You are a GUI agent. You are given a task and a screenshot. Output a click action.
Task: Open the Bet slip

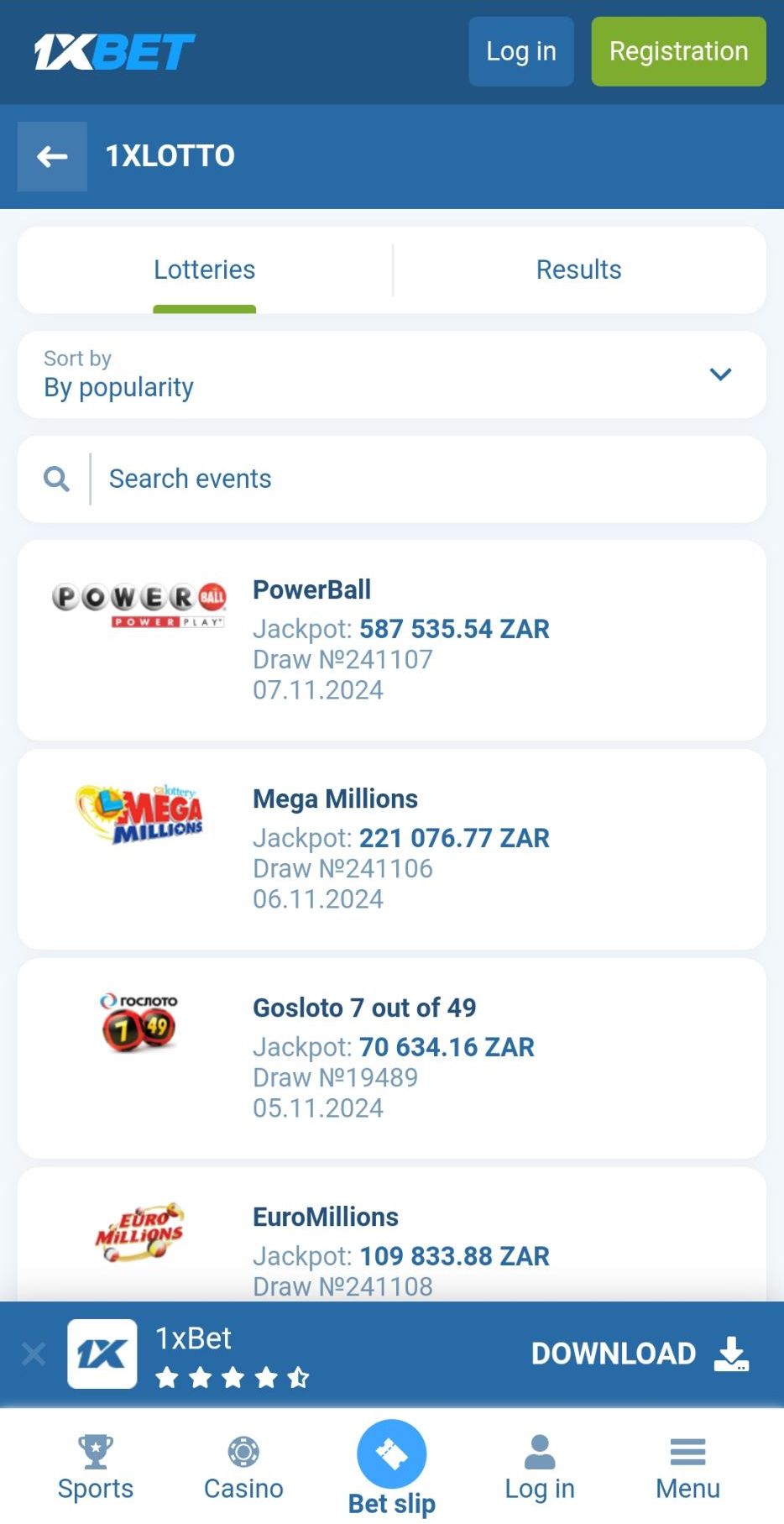coord(391,1468)
